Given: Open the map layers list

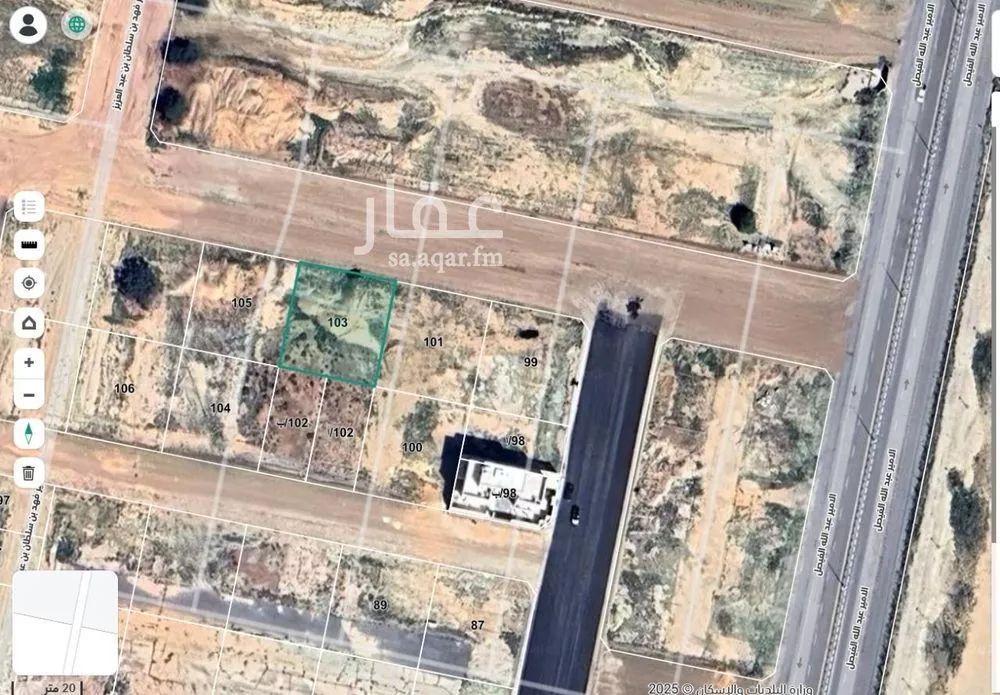Looking at the screenshot, I should tap(28, 207).
